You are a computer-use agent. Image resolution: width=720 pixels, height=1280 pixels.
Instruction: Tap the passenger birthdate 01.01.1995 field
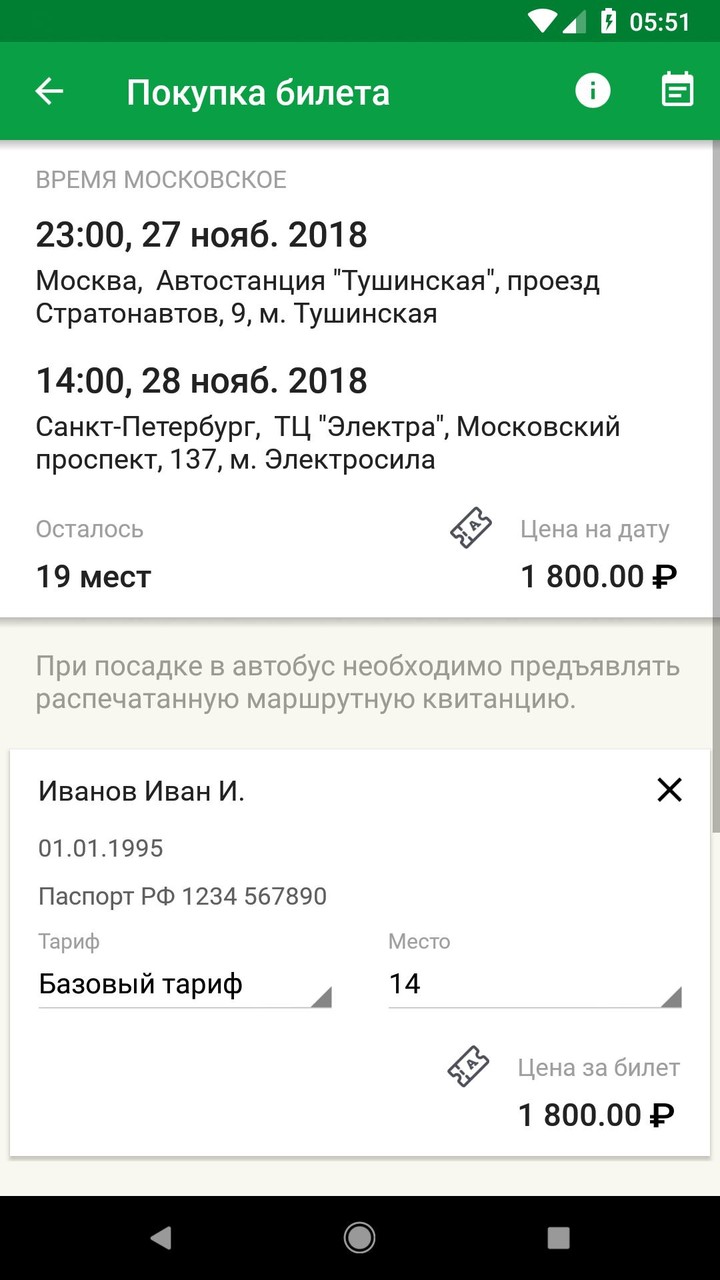click(100, 848)
